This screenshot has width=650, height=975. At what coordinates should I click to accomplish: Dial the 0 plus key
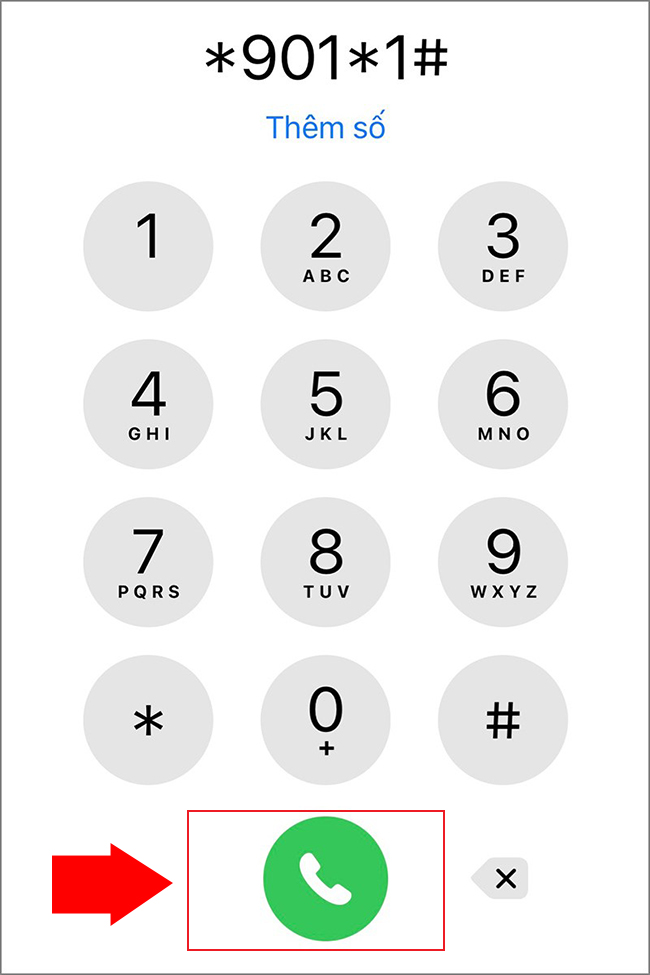pos(325,719)
